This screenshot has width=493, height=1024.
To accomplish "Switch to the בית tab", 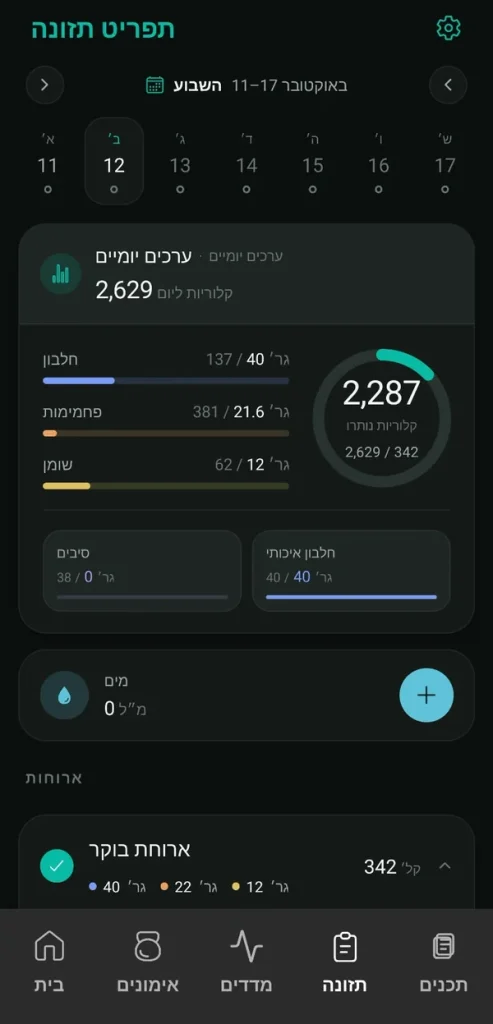I will [x=49, y=962].
